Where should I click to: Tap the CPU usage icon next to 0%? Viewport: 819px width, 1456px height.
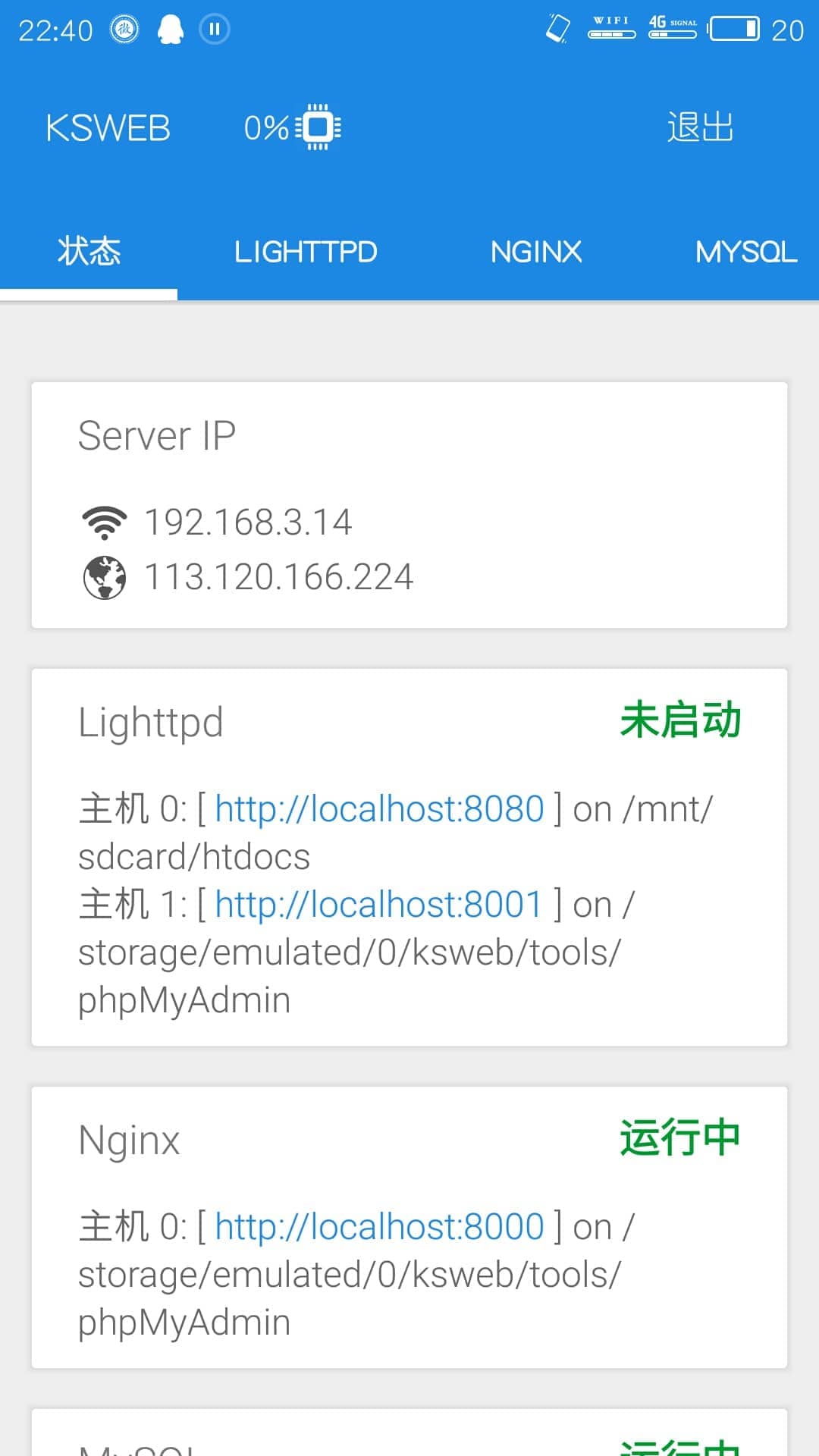pos(319,127)
